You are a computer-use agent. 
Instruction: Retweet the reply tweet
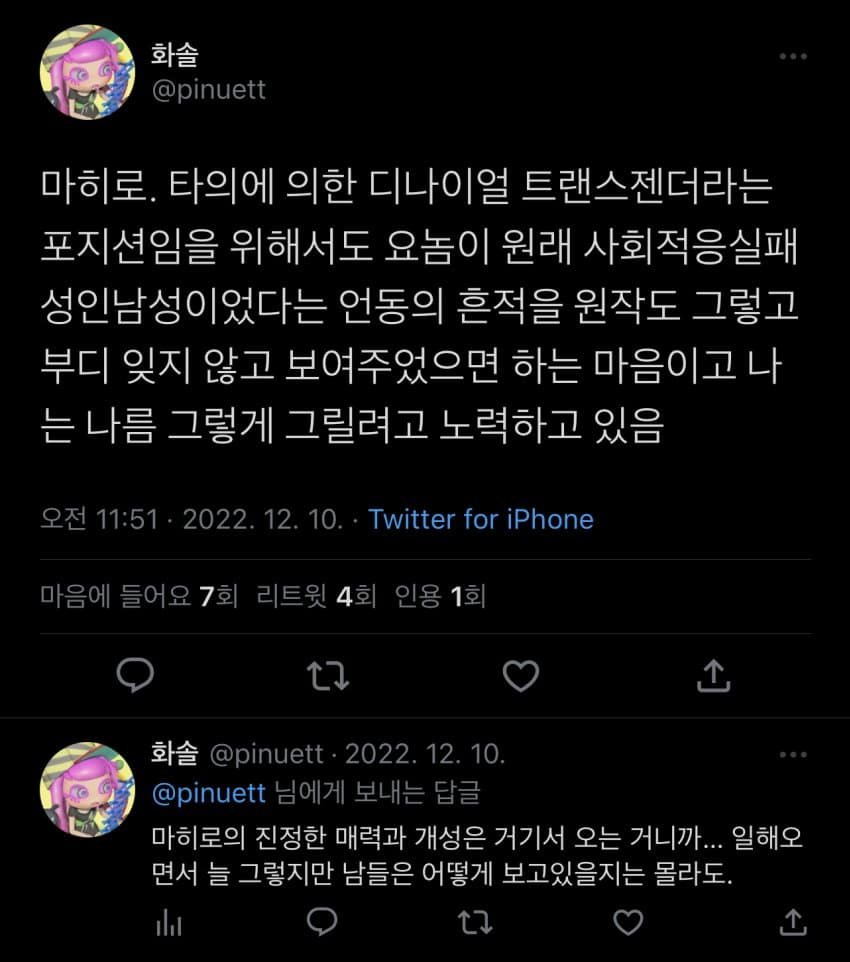(x=473, y=921)
